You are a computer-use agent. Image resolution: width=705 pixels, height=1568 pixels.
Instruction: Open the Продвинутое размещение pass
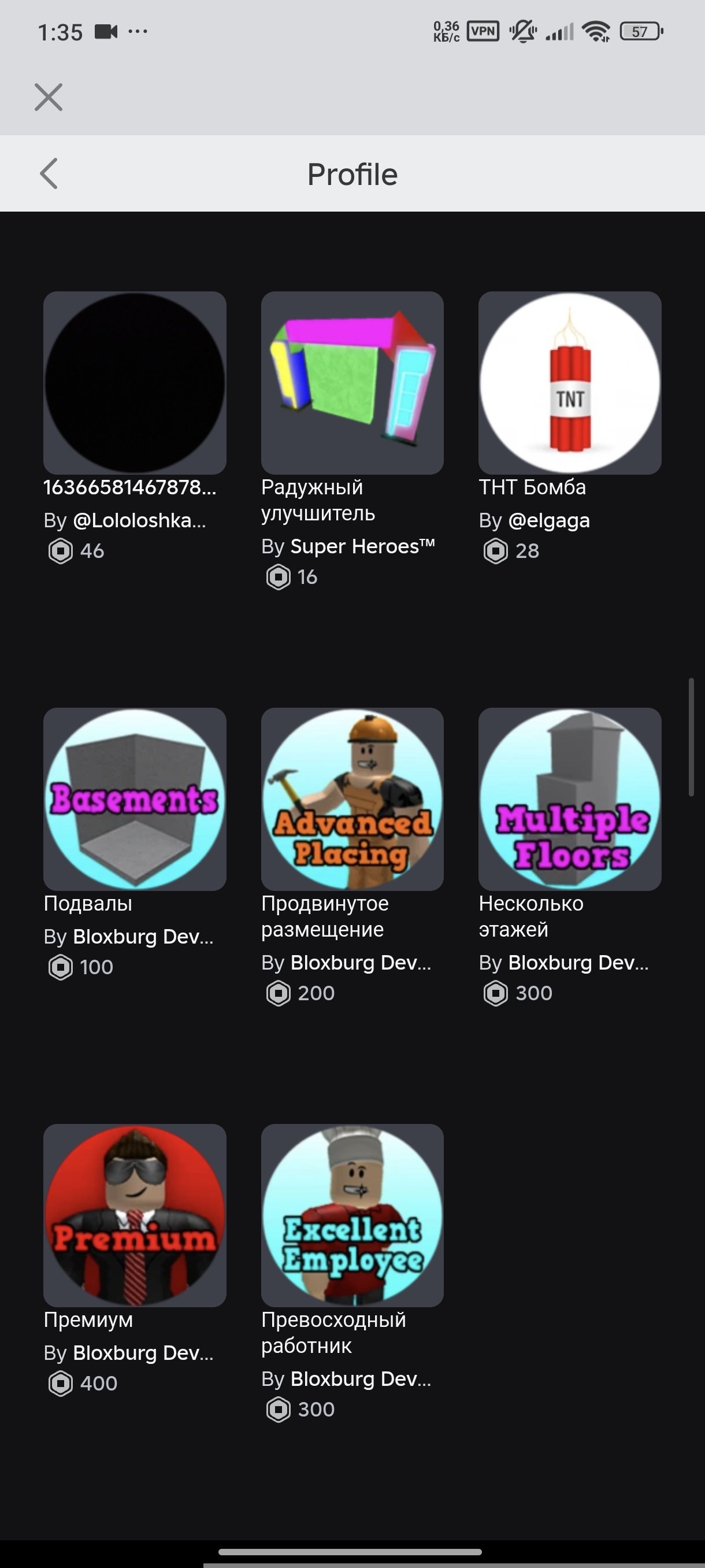point(352,799)
